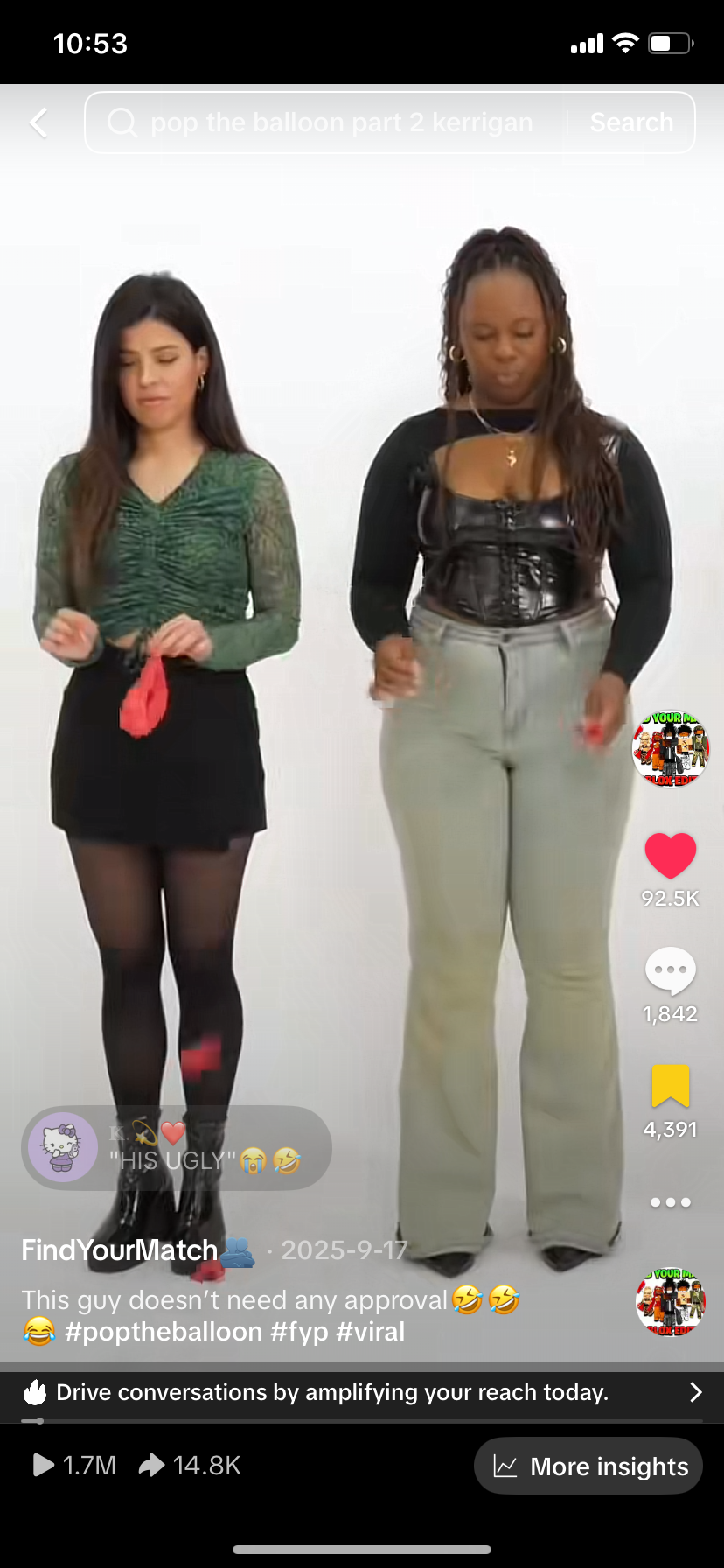The image size is (724, 1568).
Task: Open the pinned "HIS UGLY" comment bubble
Action: coord(177,1147)
